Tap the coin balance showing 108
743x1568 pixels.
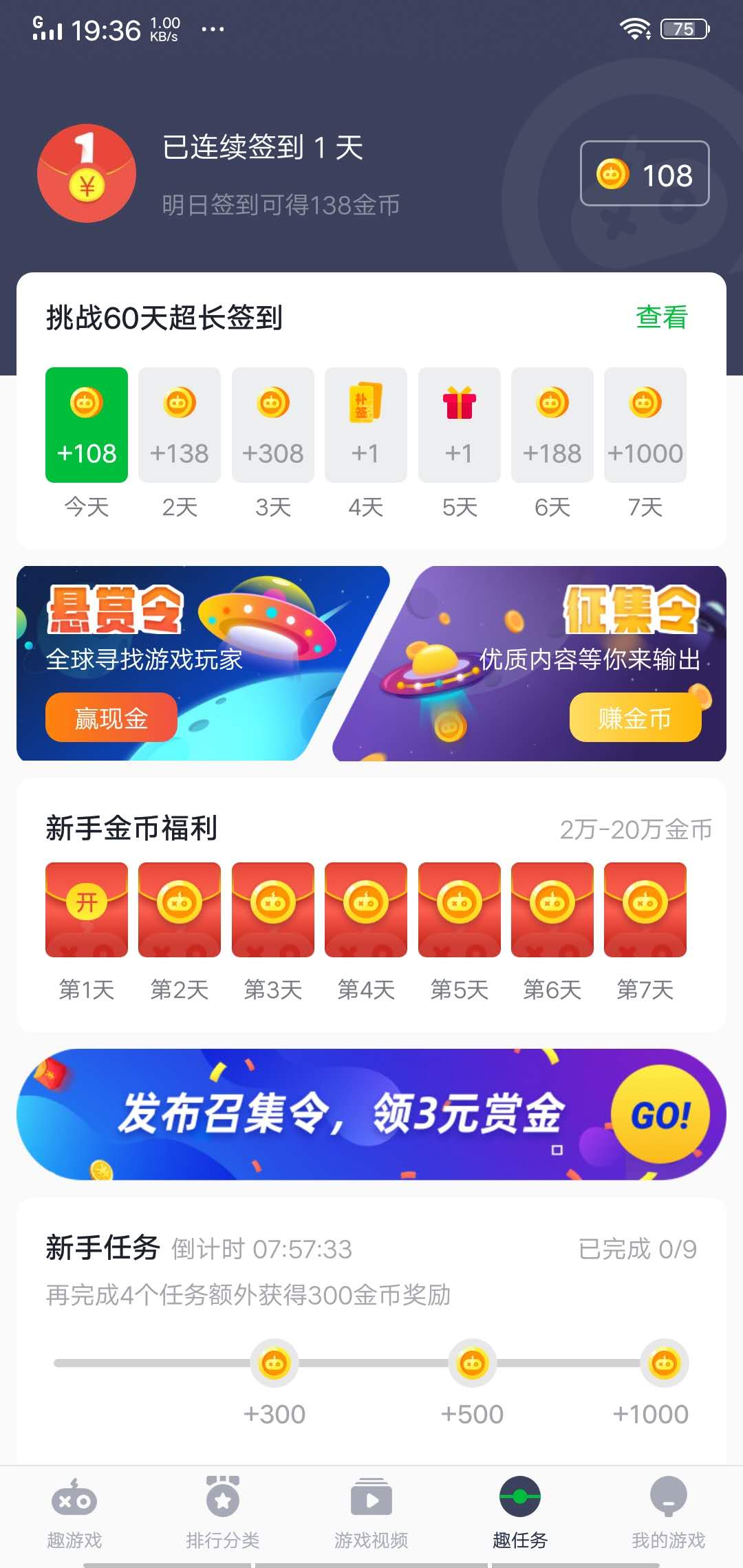point(645,175)
